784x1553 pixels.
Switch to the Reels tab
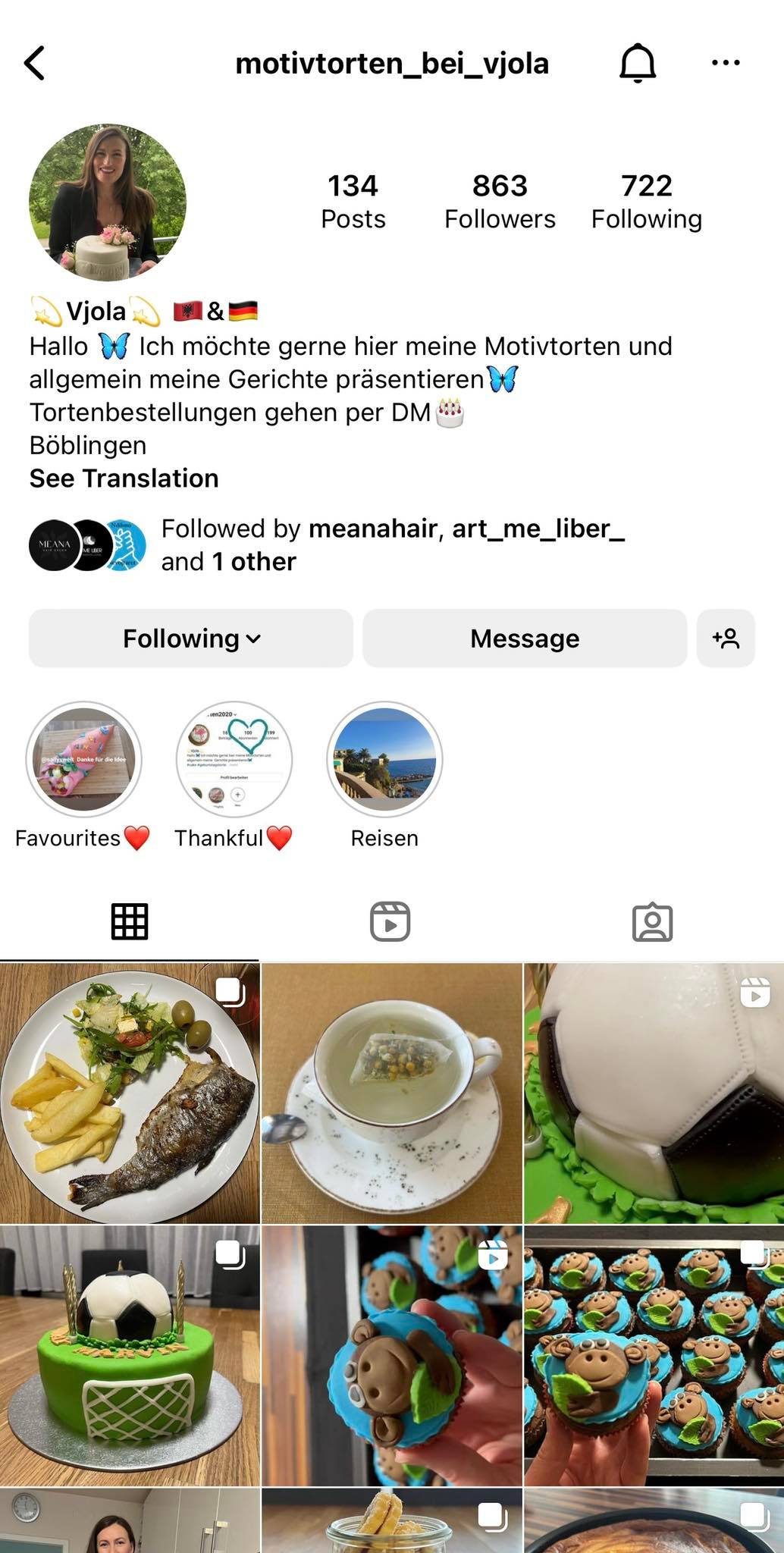point(390,922)
